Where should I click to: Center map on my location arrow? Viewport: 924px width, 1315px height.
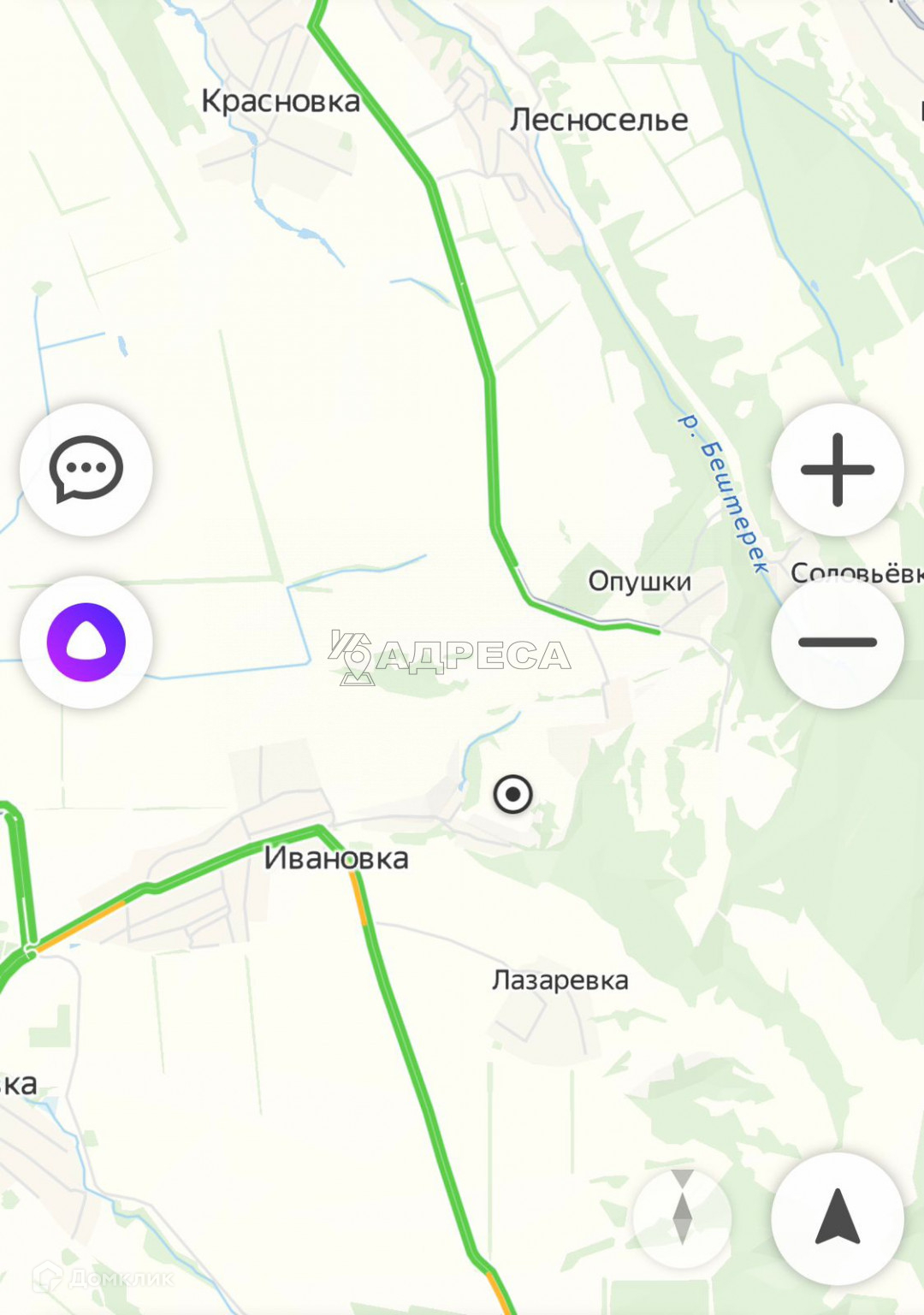point(838,1218)
